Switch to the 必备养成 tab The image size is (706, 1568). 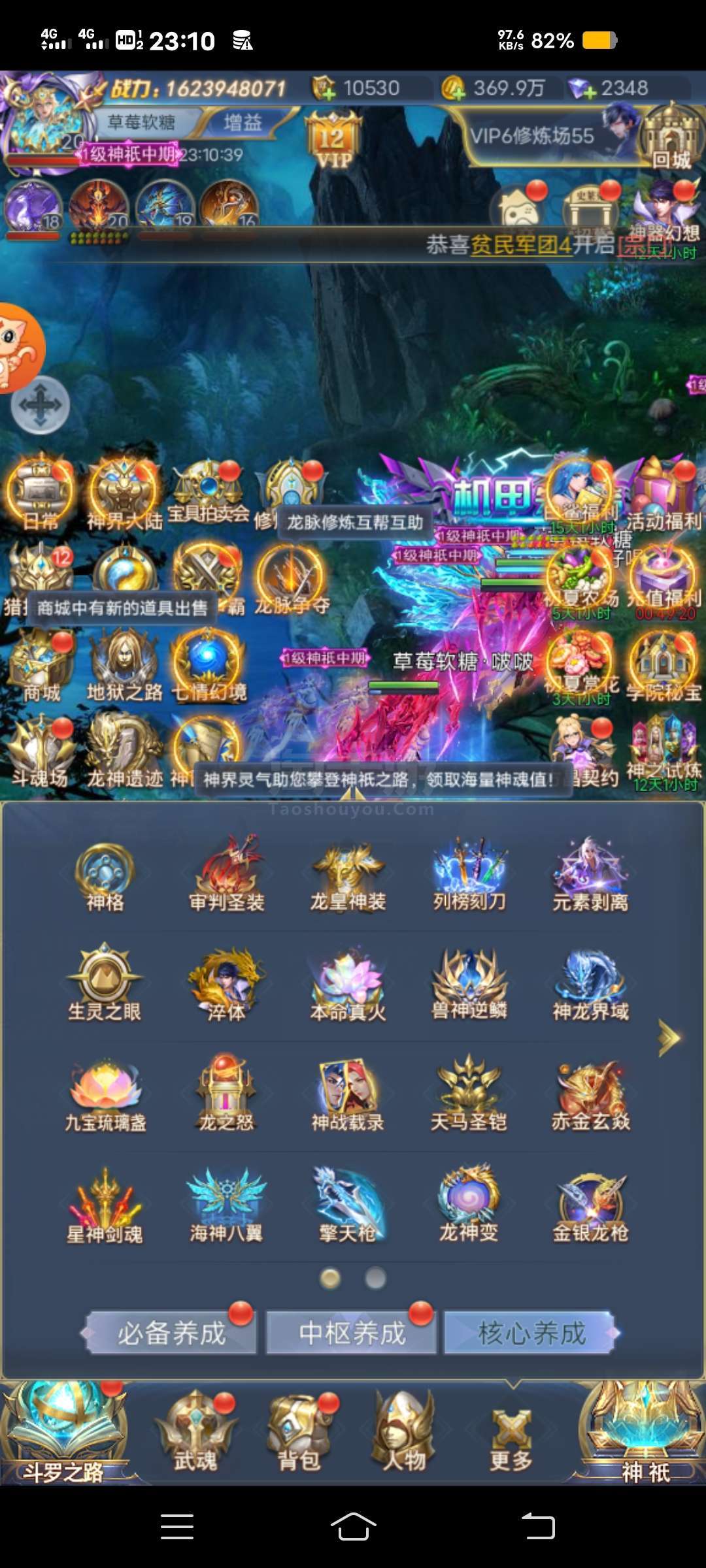[x=171, y=1333]
